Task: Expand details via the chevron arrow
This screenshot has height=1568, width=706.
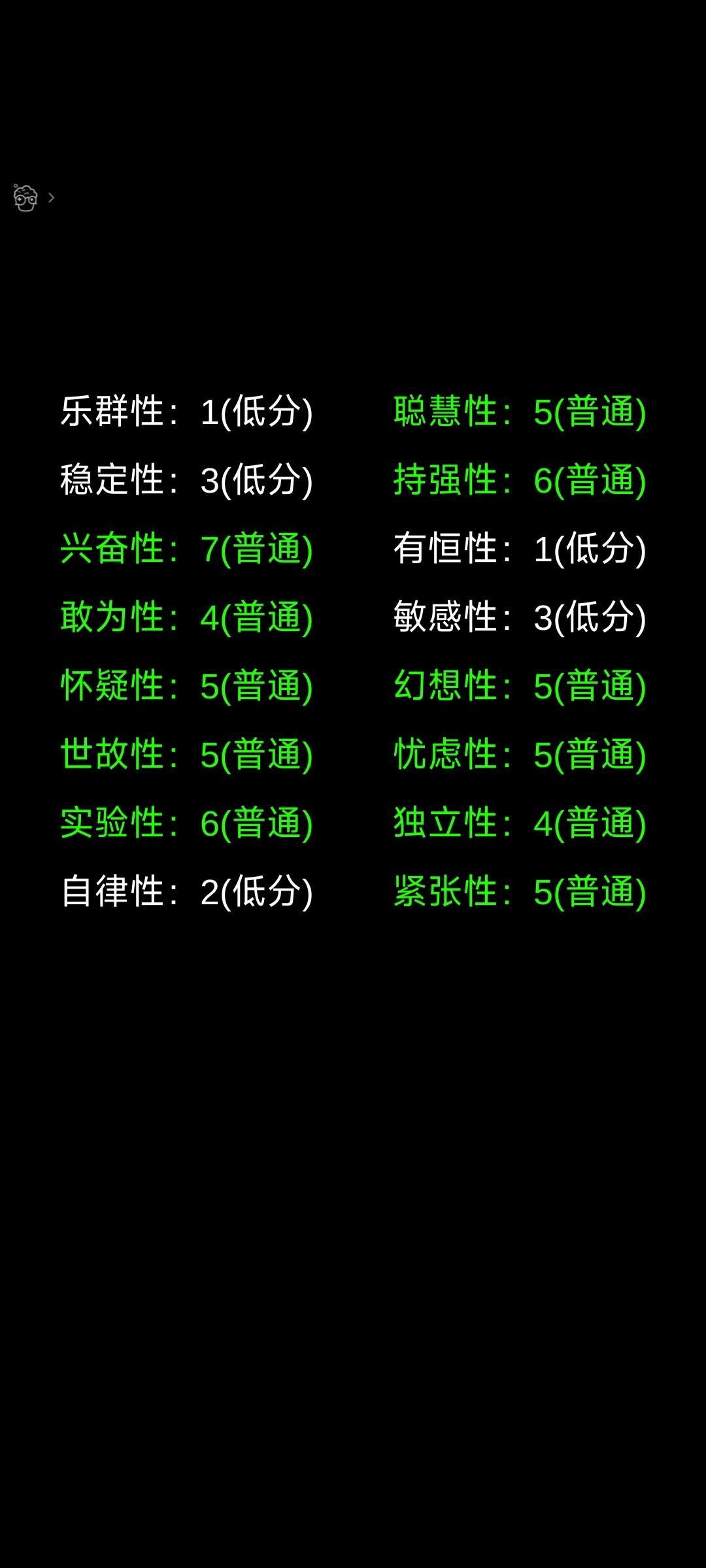Action: 52,197
